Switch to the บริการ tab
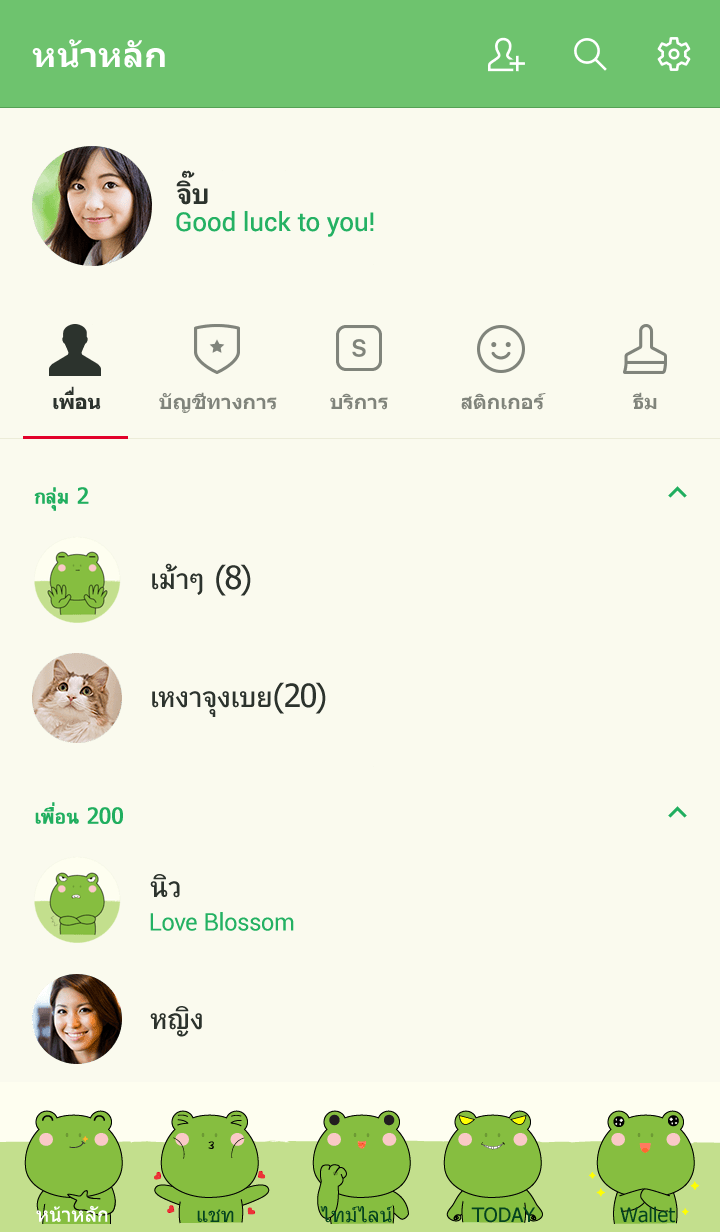This screenshot has width=720, height=1232. pos(359,370)
